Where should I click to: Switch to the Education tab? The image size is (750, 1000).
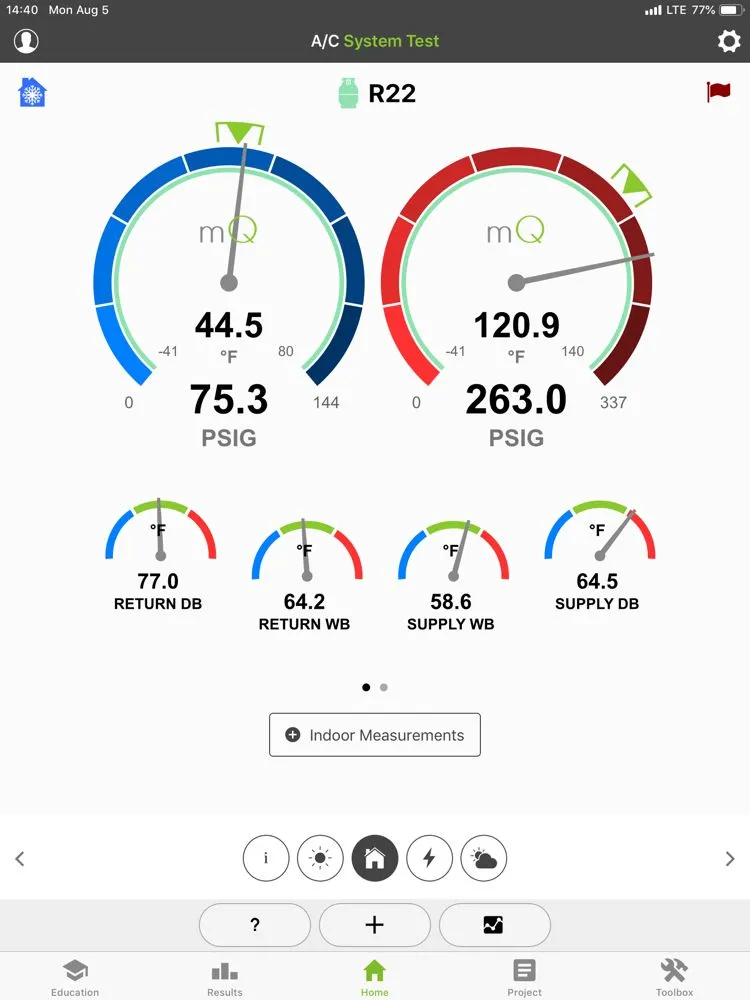[75, 977]
